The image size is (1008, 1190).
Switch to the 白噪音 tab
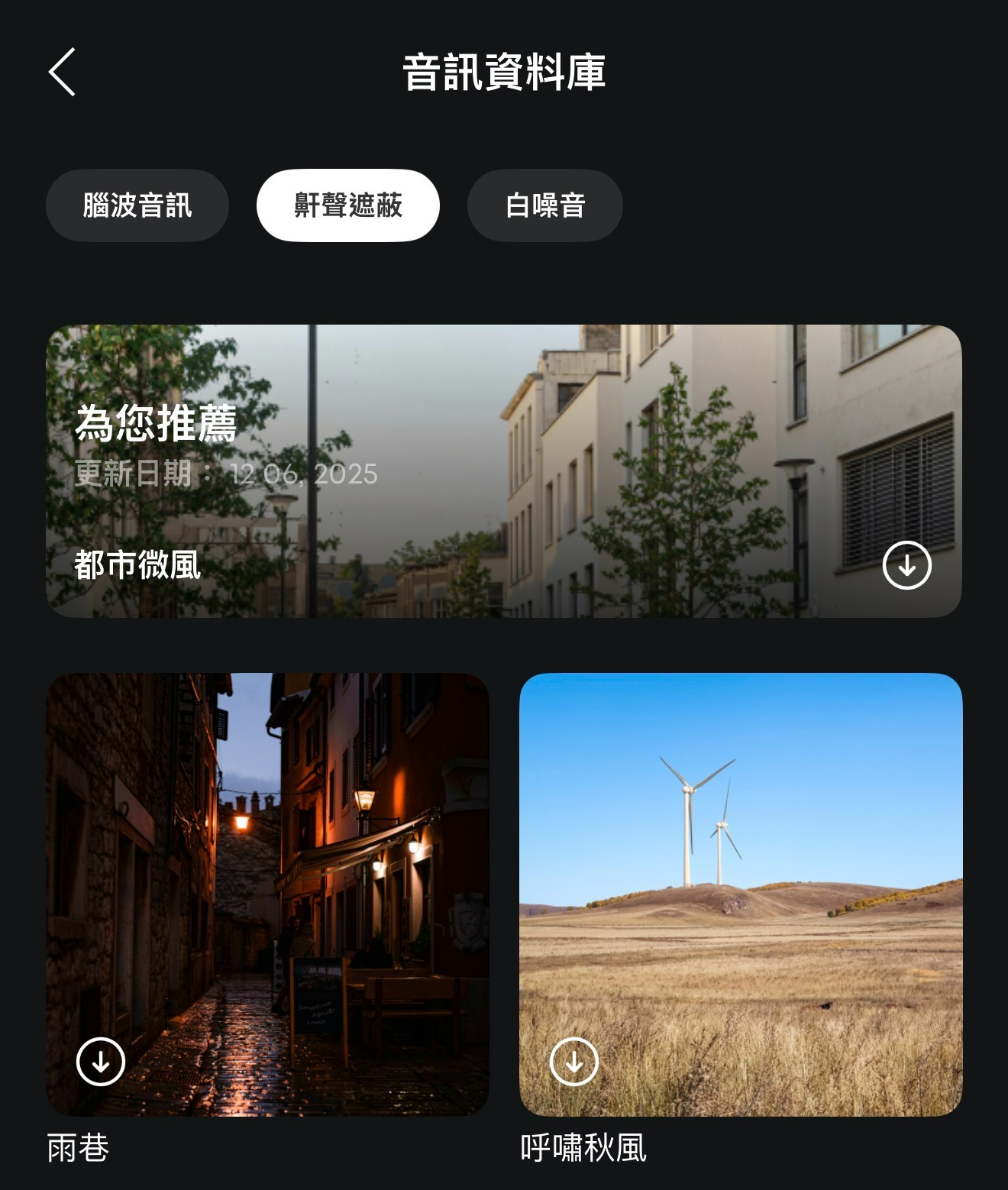click(x=545, y=205)
